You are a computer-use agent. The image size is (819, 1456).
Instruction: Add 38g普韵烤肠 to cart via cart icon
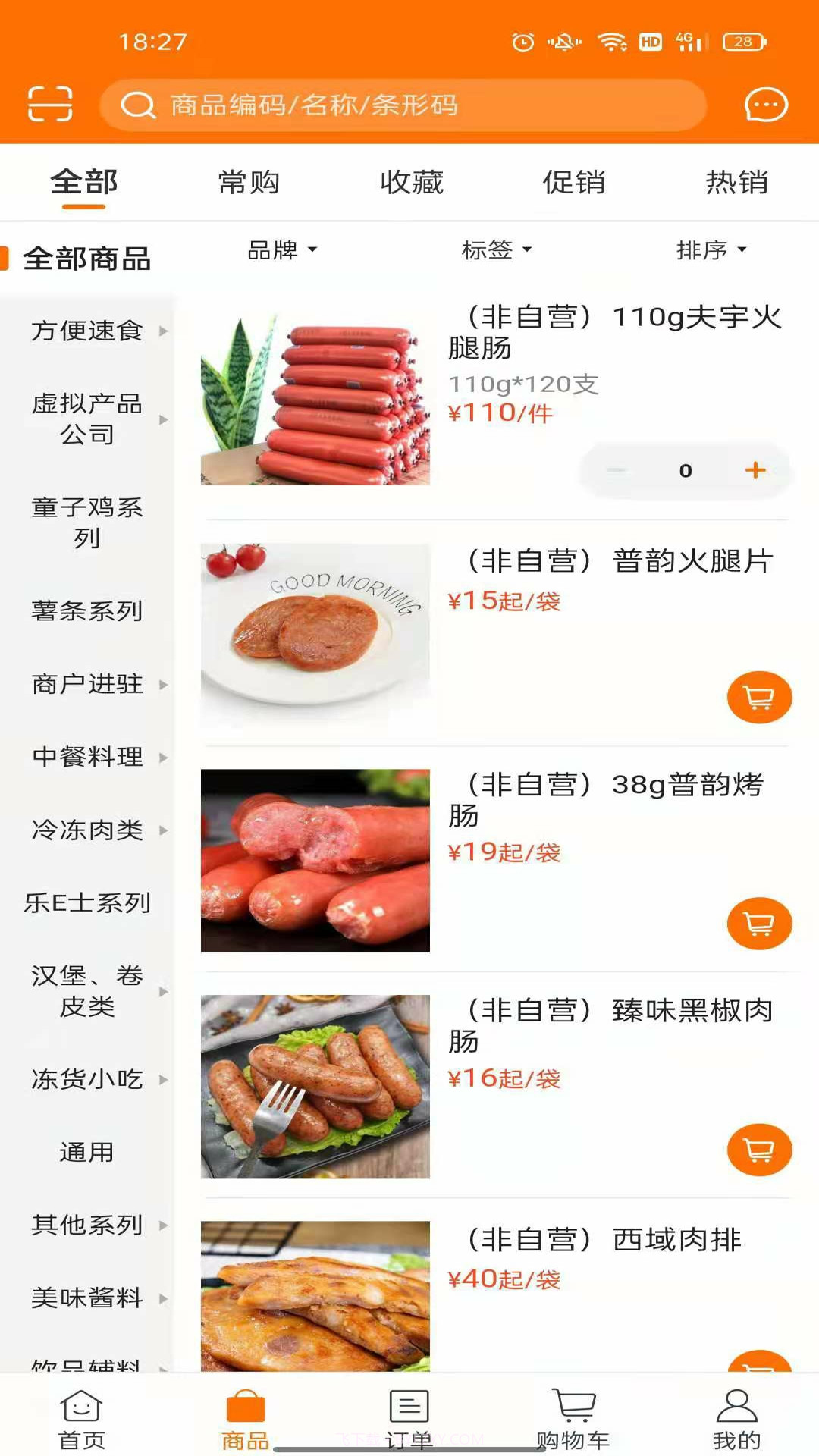click(x=759, y=924)
